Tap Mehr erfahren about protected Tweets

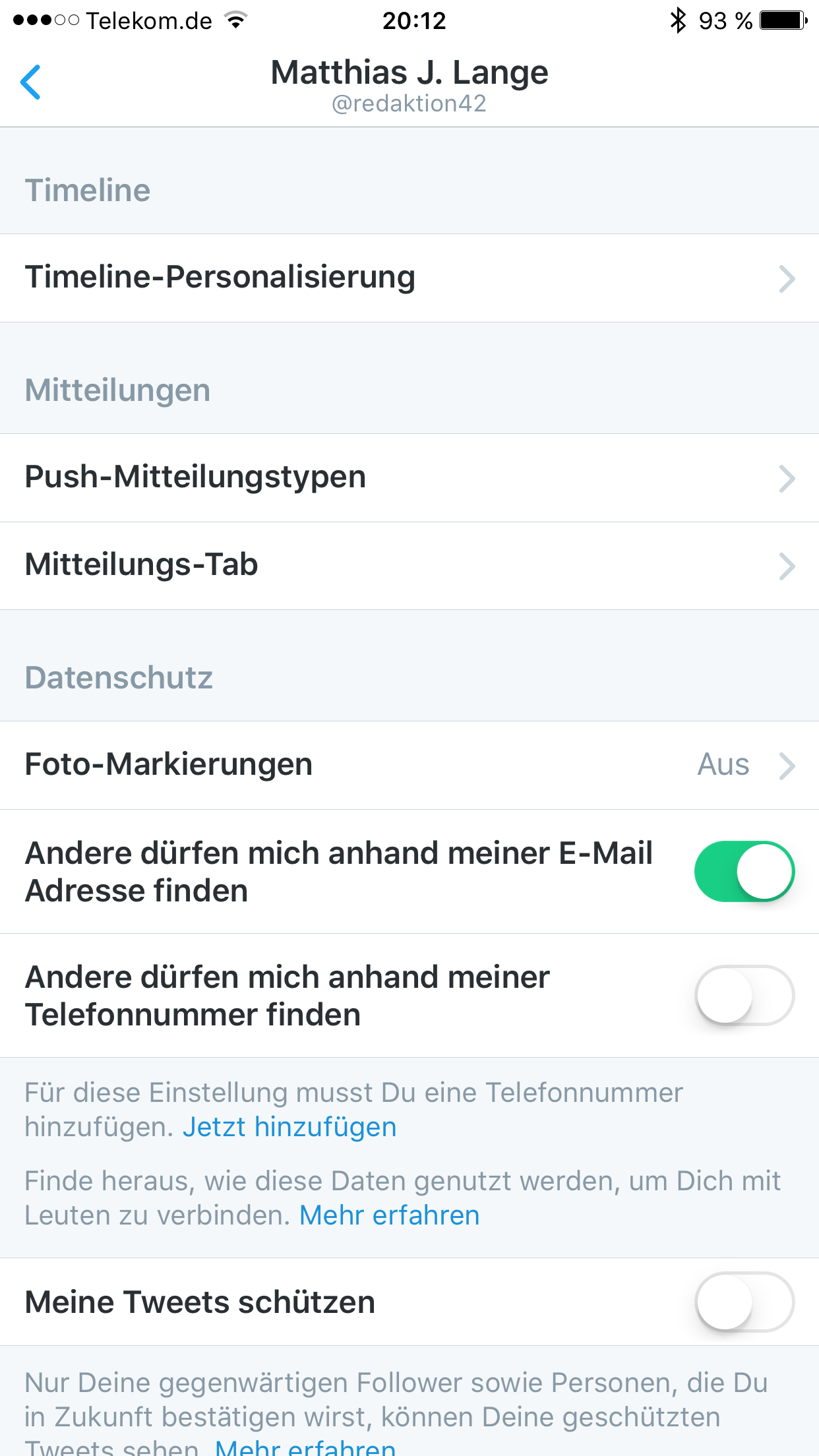pos(305,1447)
